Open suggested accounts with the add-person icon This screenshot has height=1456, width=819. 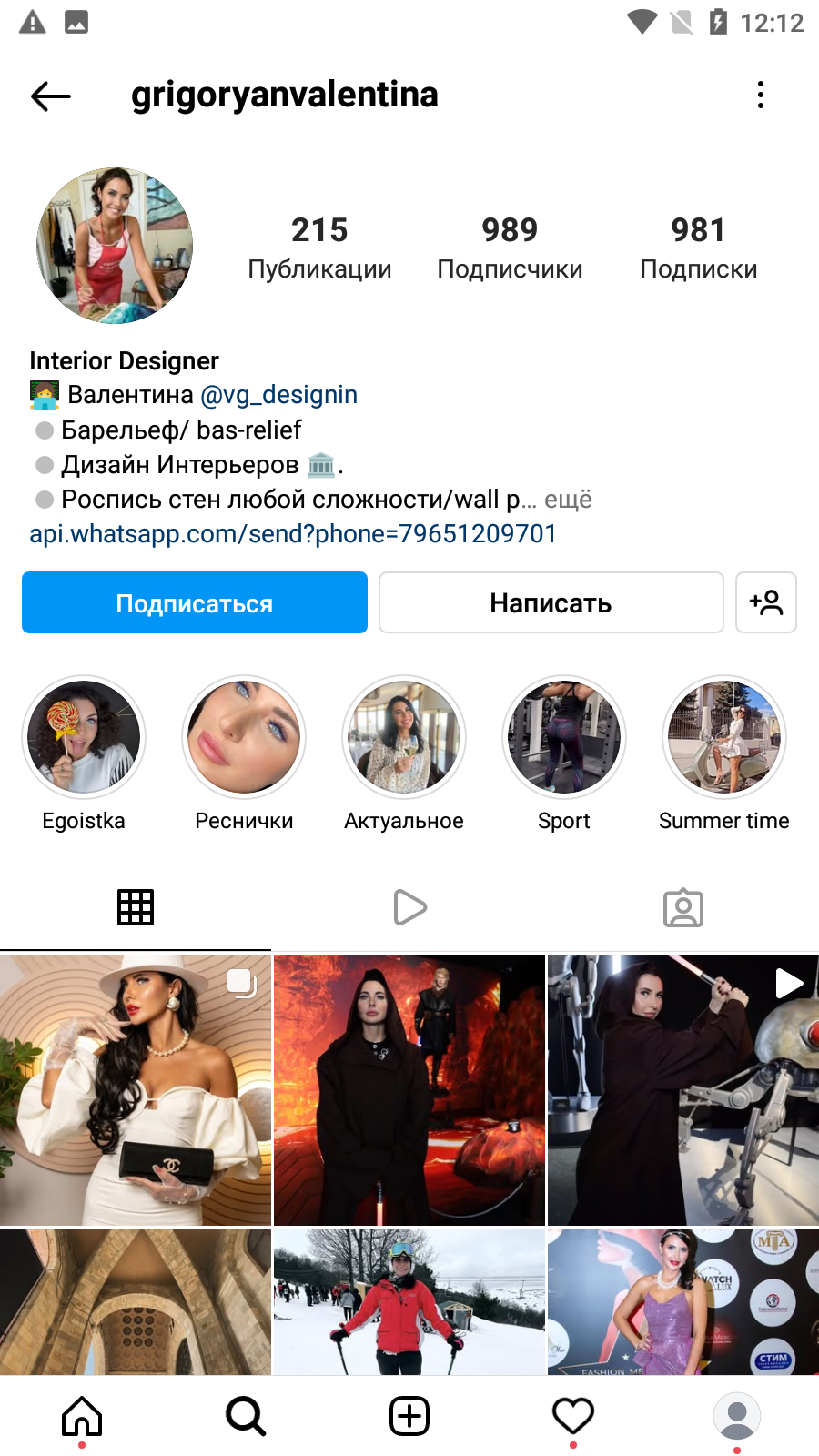coord(766,602)
